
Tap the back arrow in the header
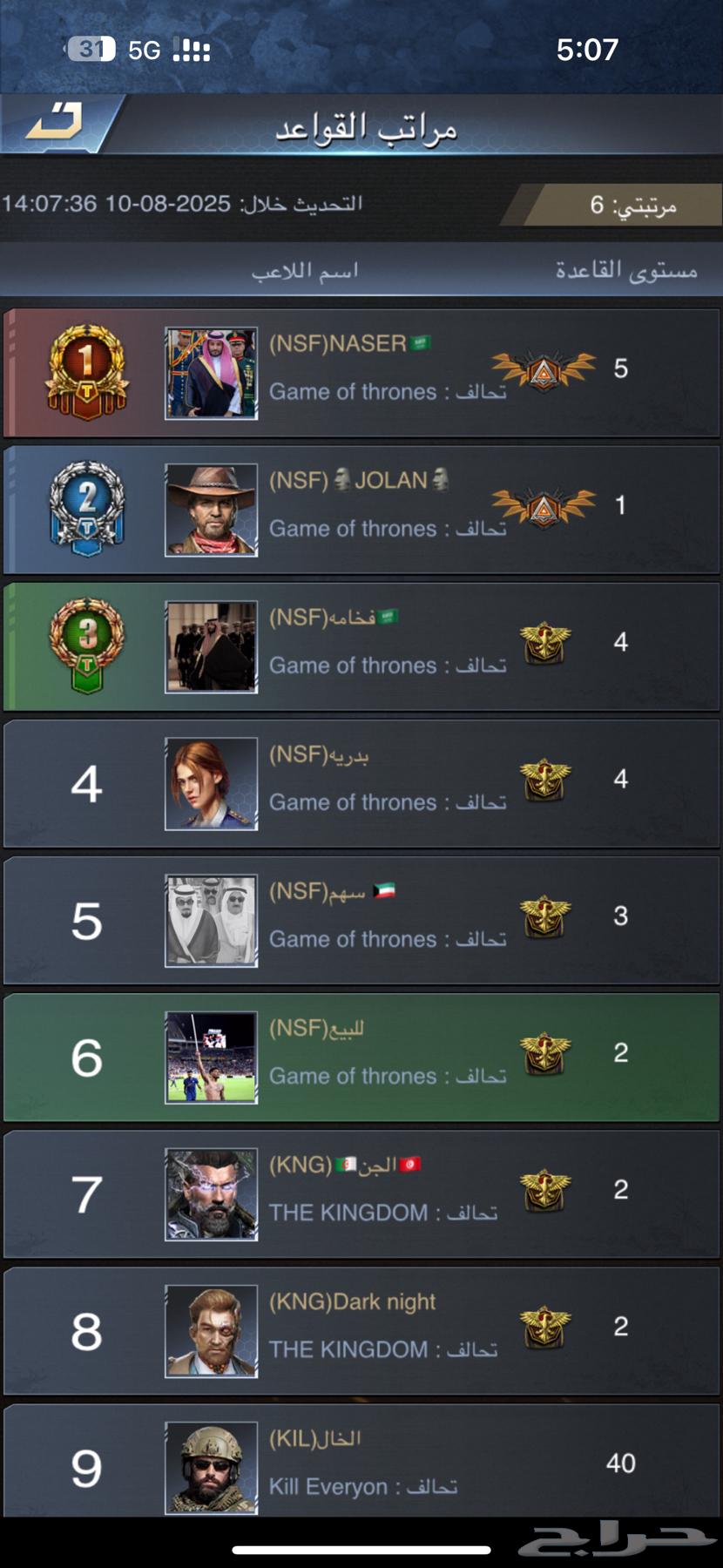54,122
